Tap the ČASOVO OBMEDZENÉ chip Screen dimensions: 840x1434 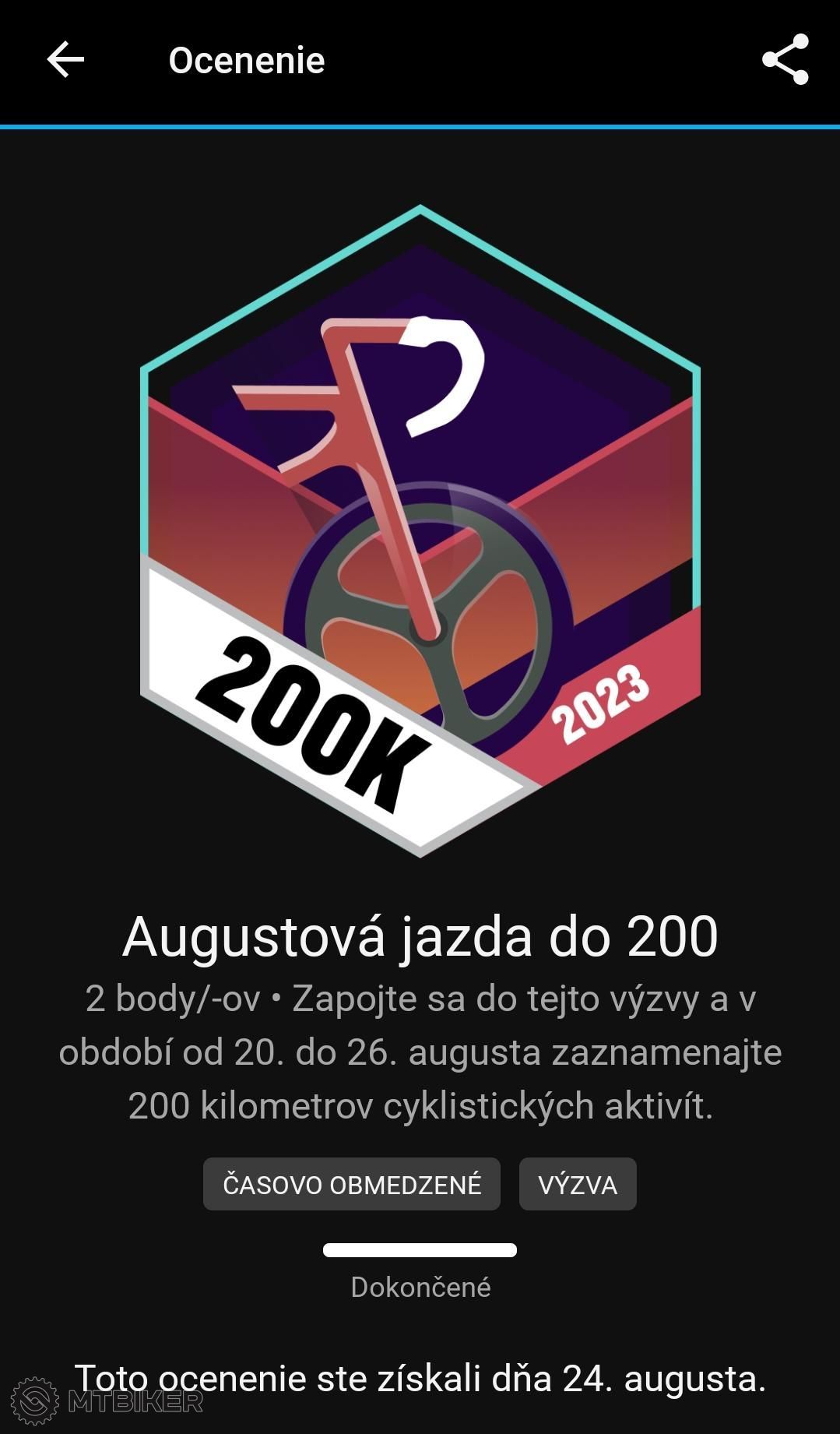click(352, 1184)
